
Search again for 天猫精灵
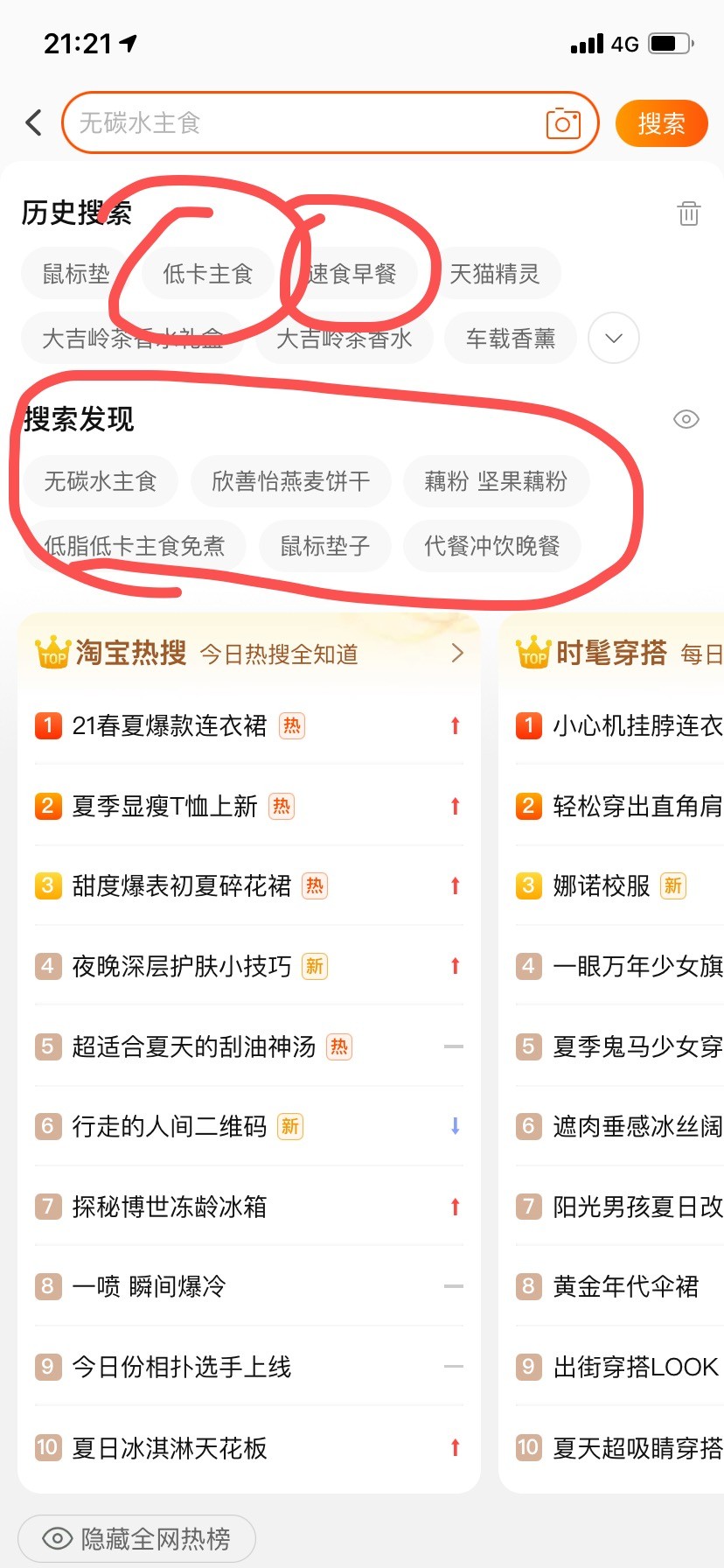(x=494, y=274)
